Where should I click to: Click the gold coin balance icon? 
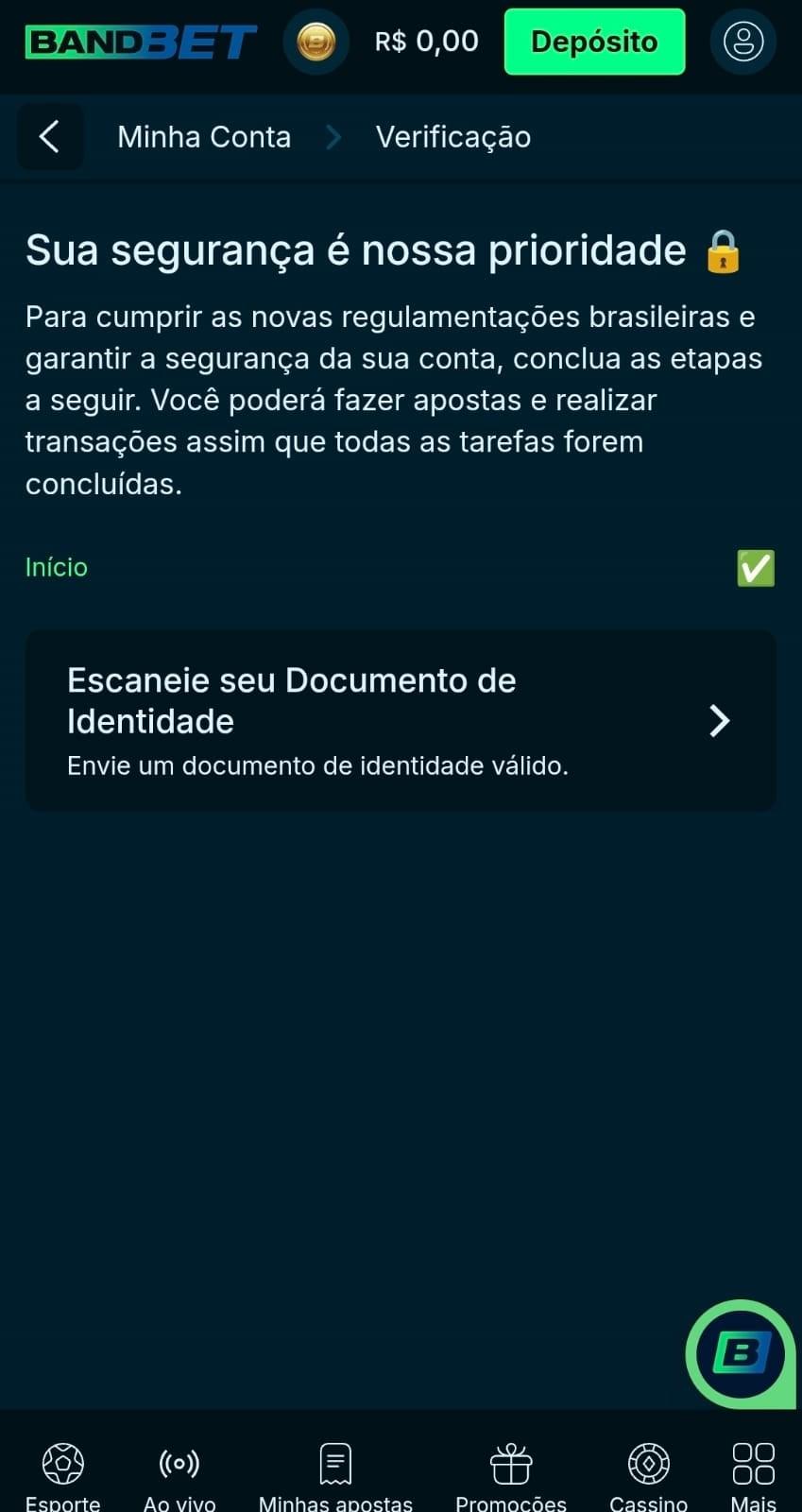[316, 42]
